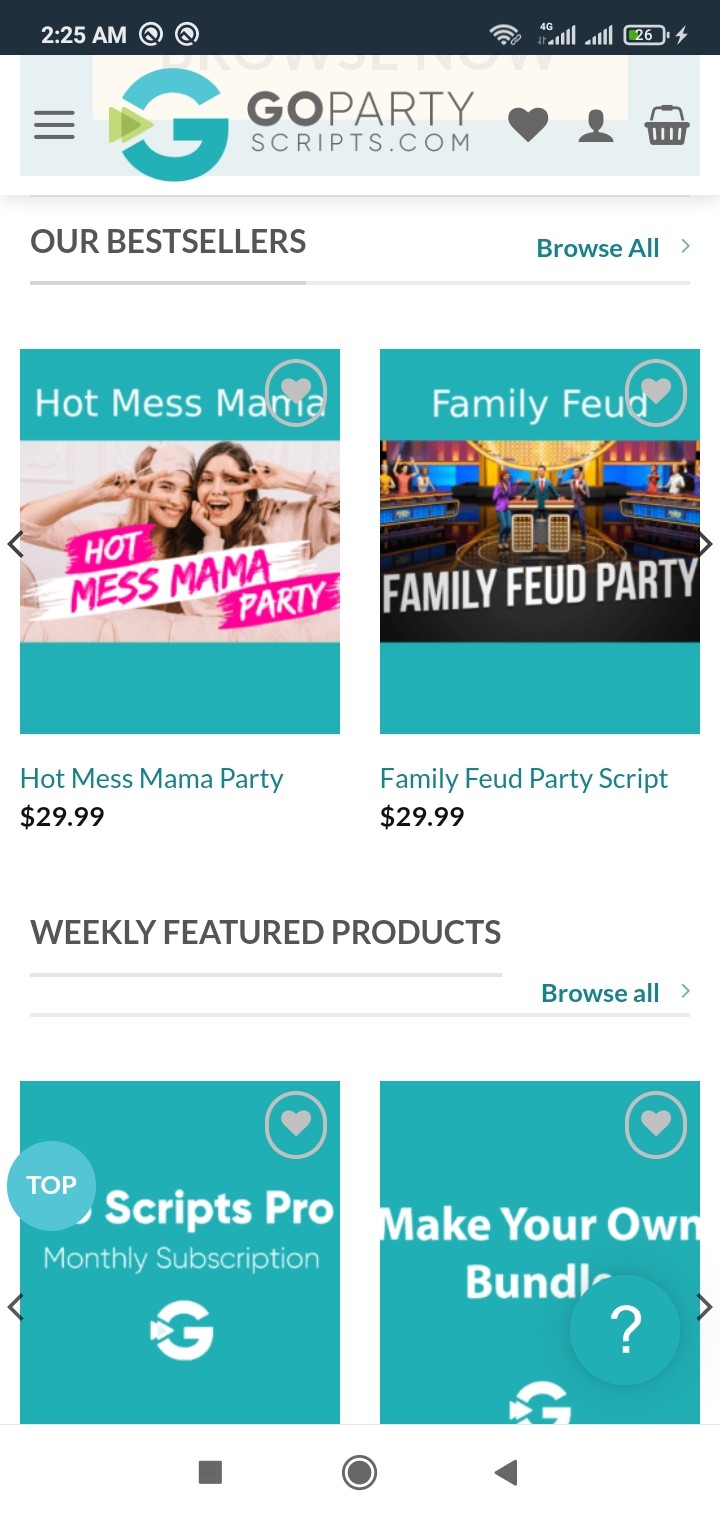
Task: Open the help question mark bubble
Action: pos(625,1330)
